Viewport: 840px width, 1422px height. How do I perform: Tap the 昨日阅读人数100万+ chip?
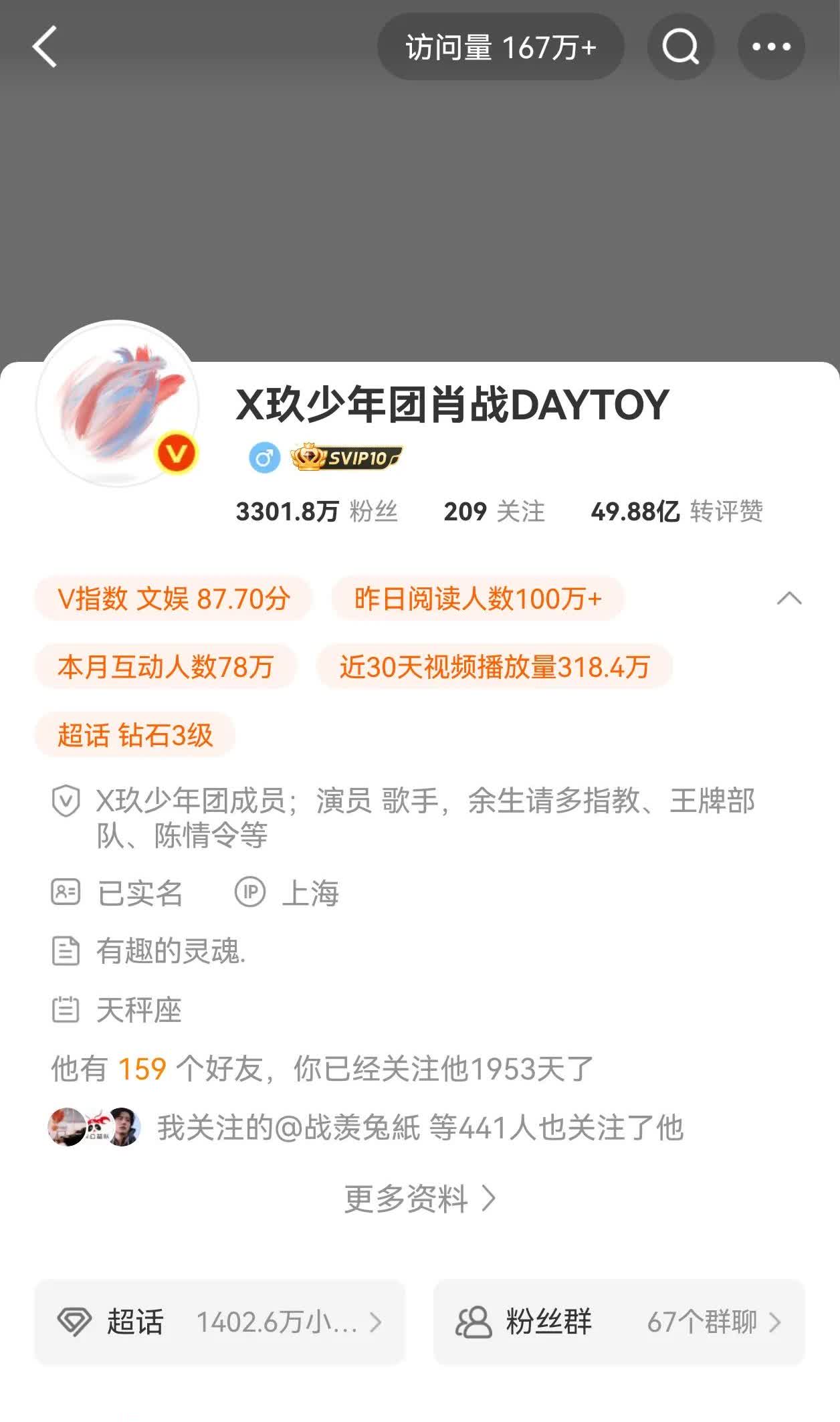tap(478, 599)
